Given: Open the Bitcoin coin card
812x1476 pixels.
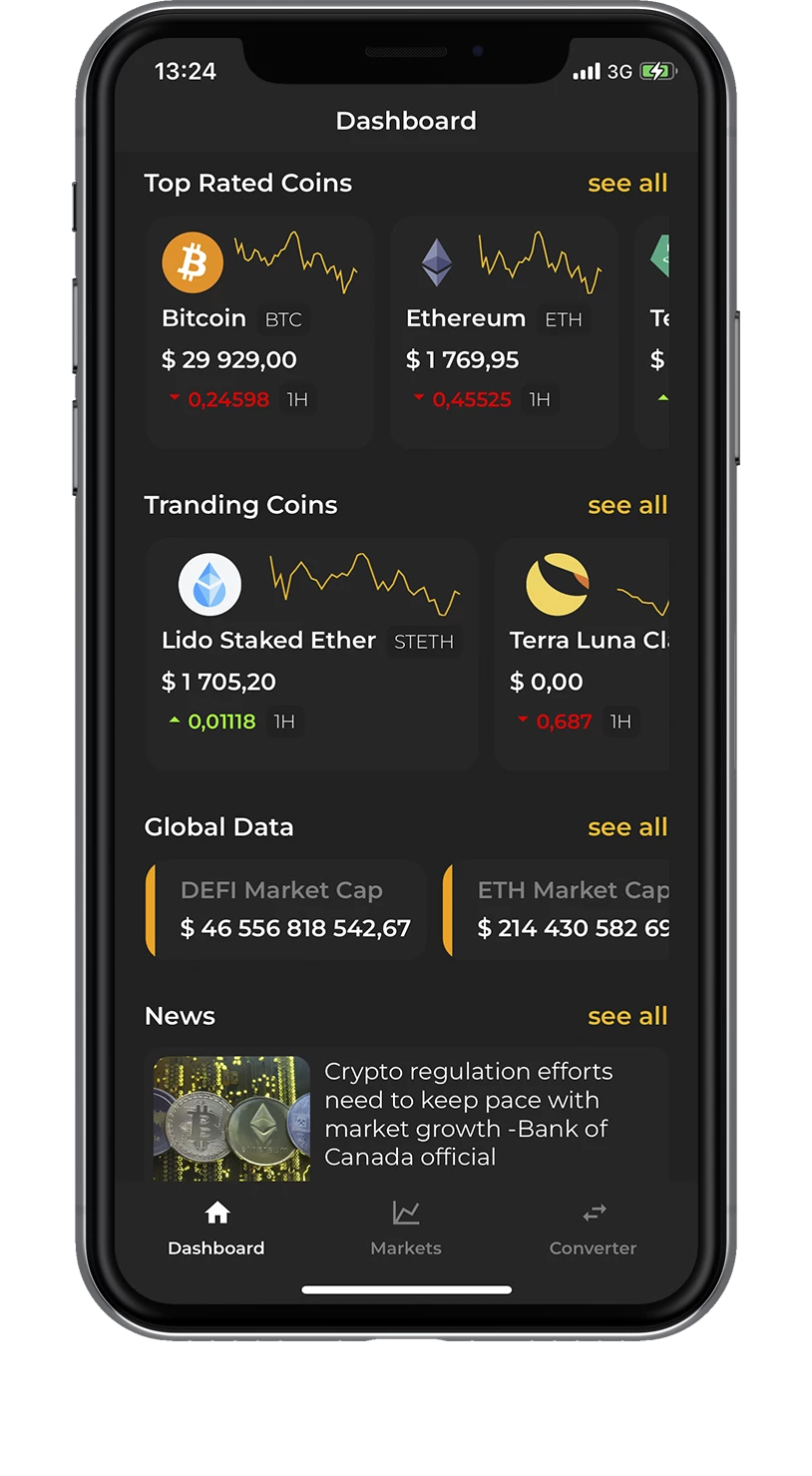Looking at the screenshot, I should [x=259, y=332].
